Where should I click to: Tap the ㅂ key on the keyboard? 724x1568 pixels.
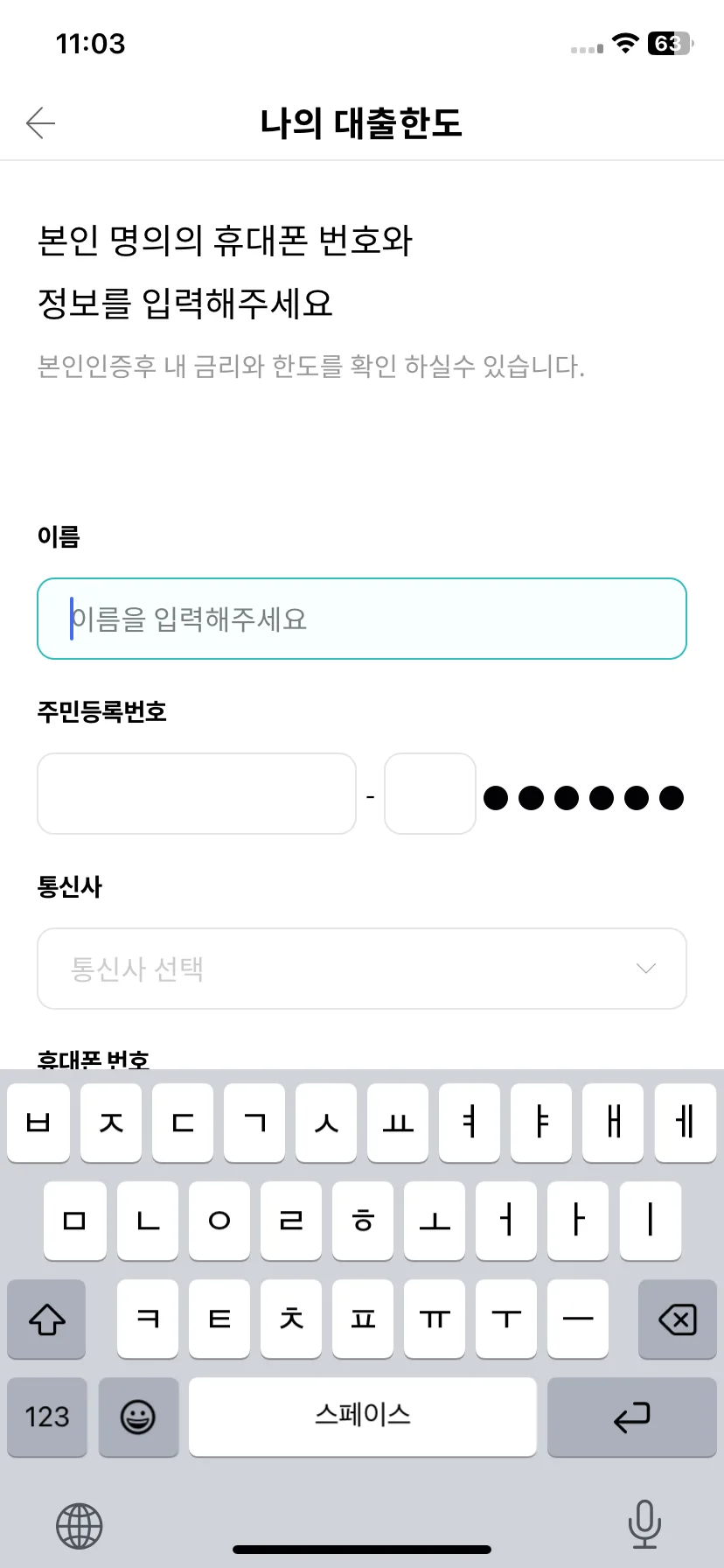(x=38, y=1123)
